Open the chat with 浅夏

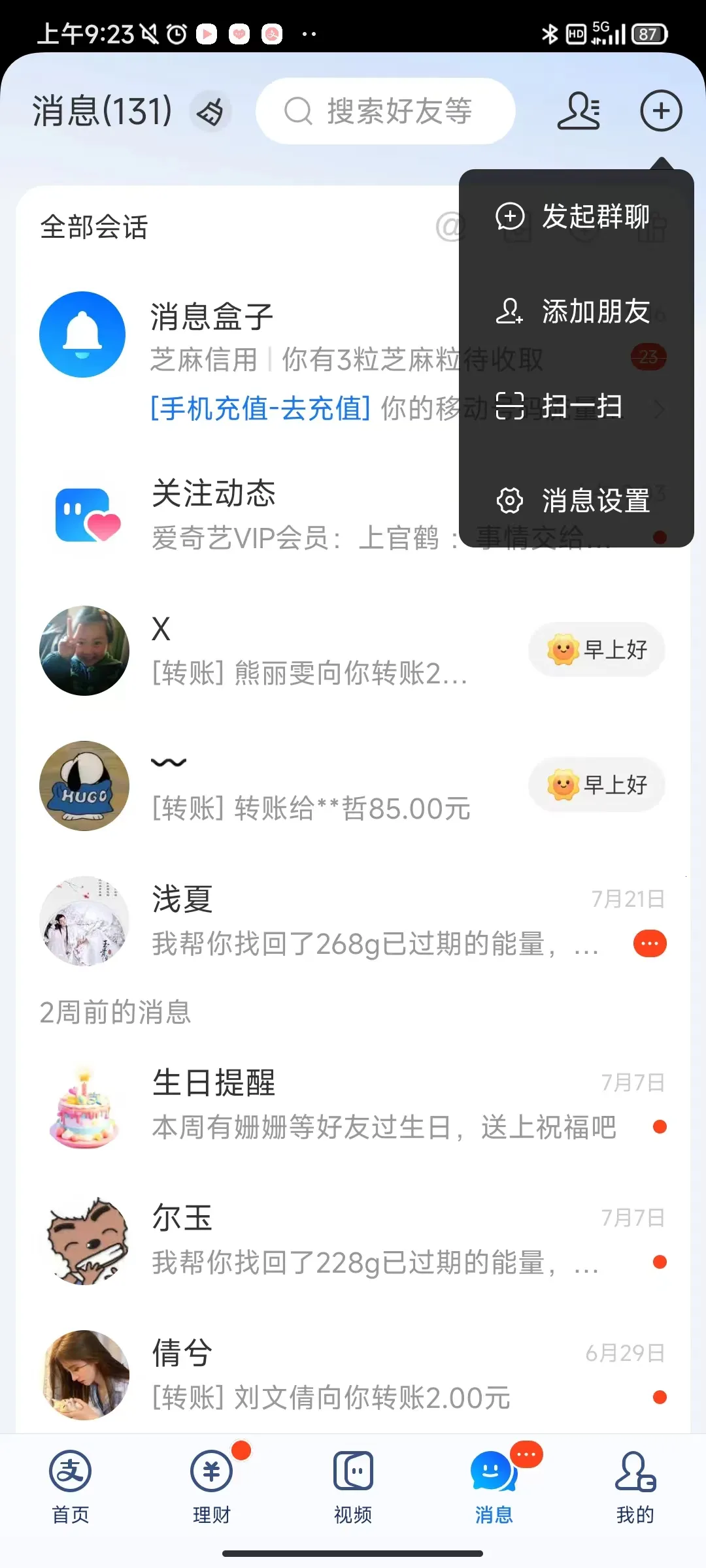pyautogui.click(x=353, y=921)
